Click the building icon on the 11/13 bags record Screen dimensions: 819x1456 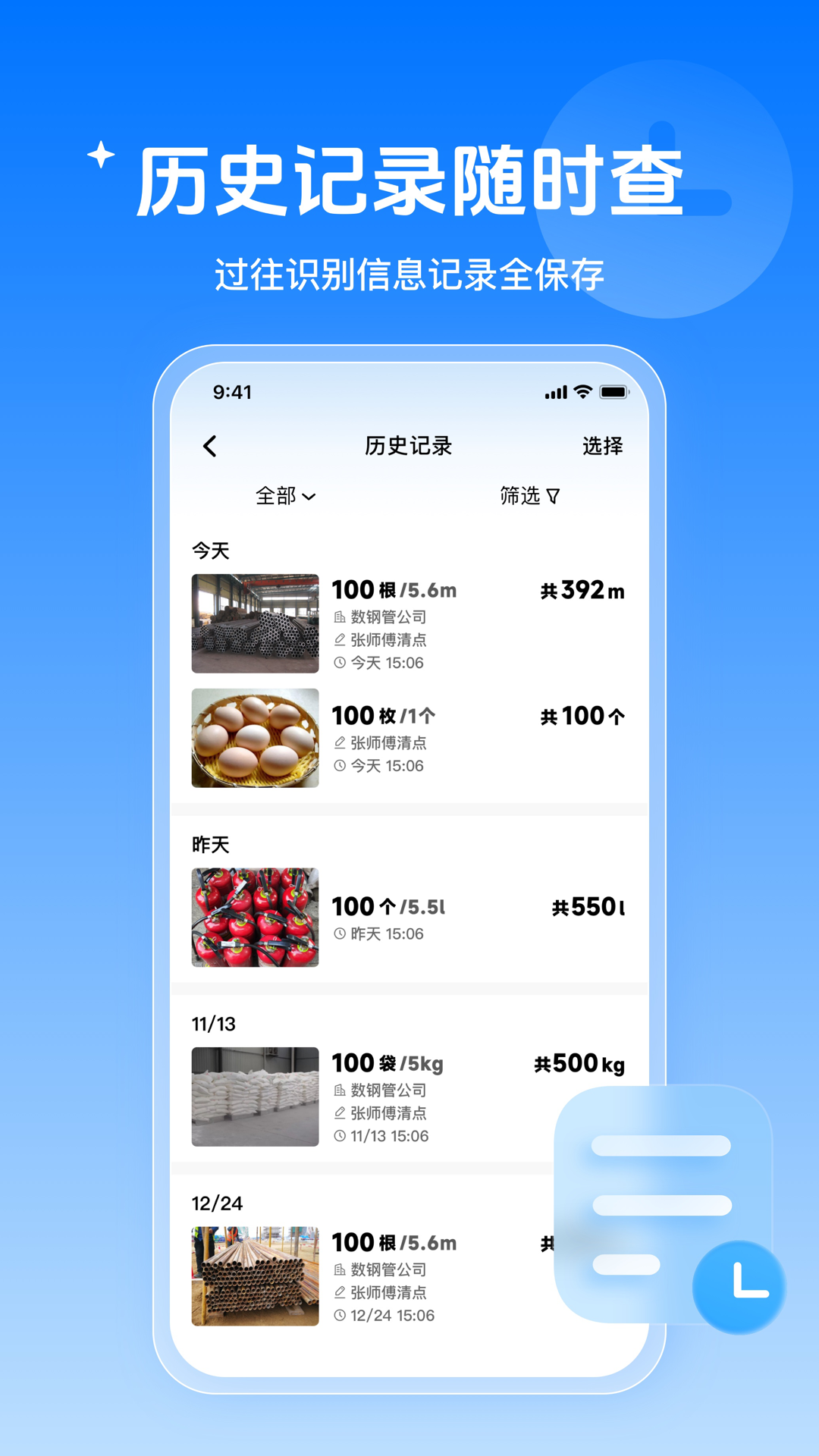coord(339,1090)
